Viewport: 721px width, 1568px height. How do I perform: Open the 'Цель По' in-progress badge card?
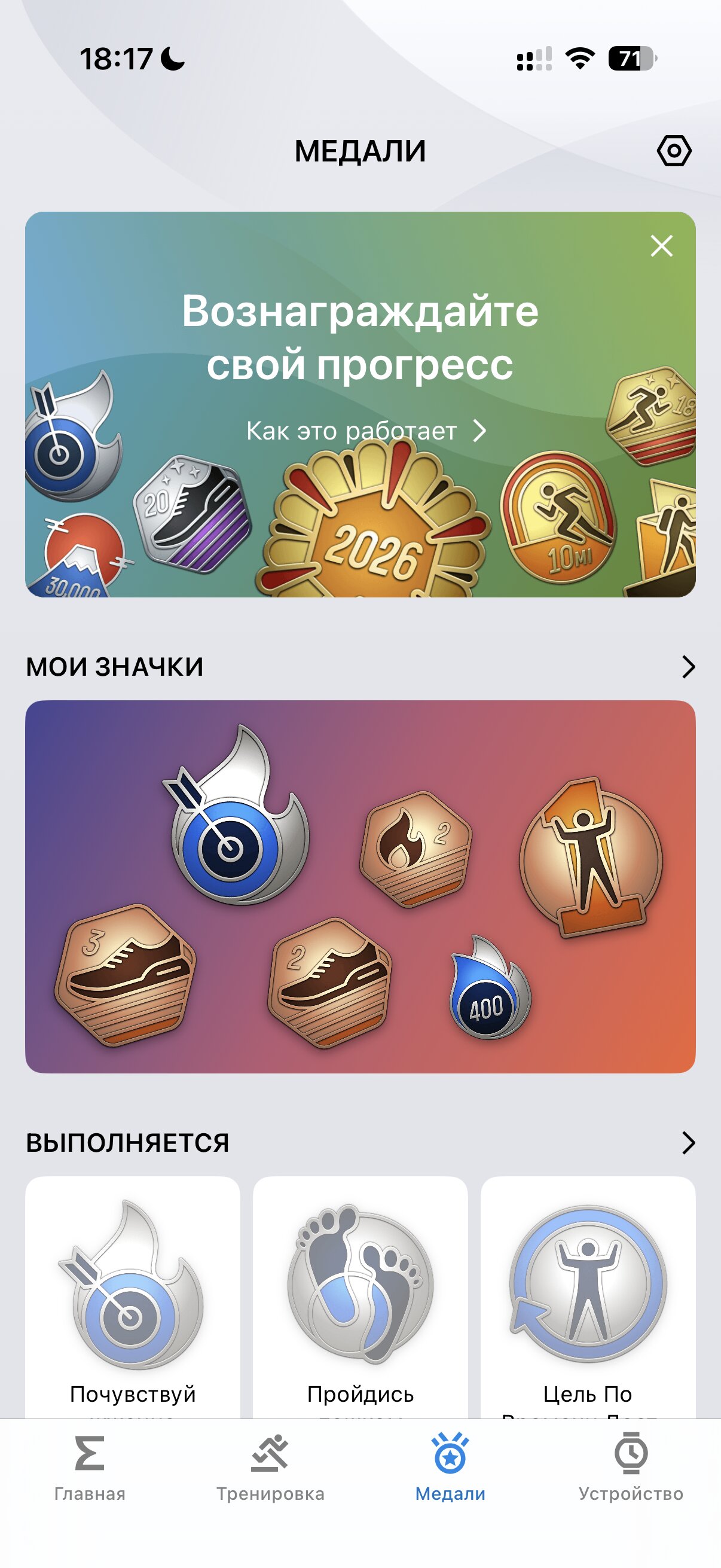pos(588,1297)
